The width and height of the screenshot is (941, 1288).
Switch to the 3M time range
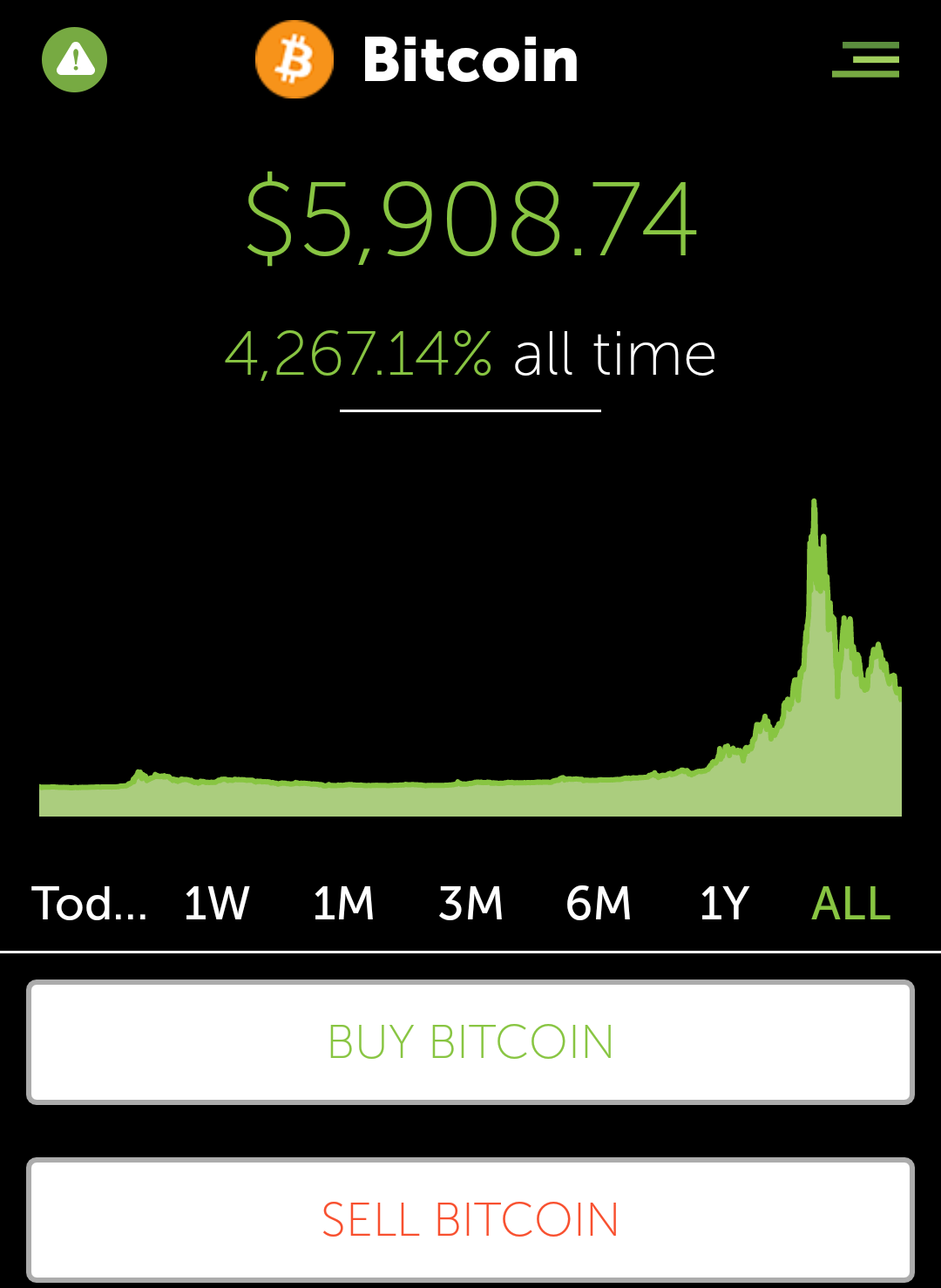(470, 904)
